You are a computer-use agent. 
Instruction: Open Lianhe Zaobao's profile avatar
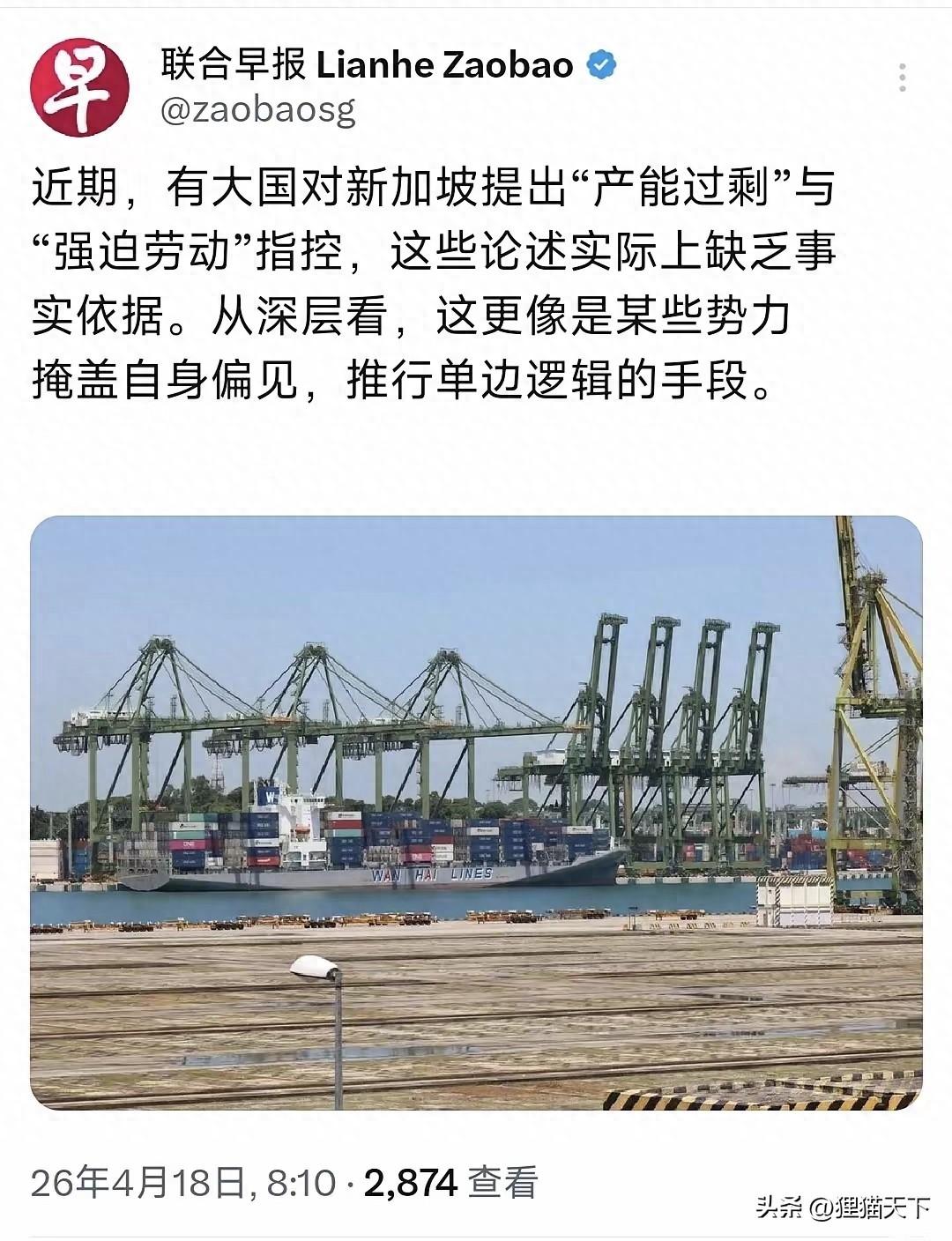tap(79, 86)
